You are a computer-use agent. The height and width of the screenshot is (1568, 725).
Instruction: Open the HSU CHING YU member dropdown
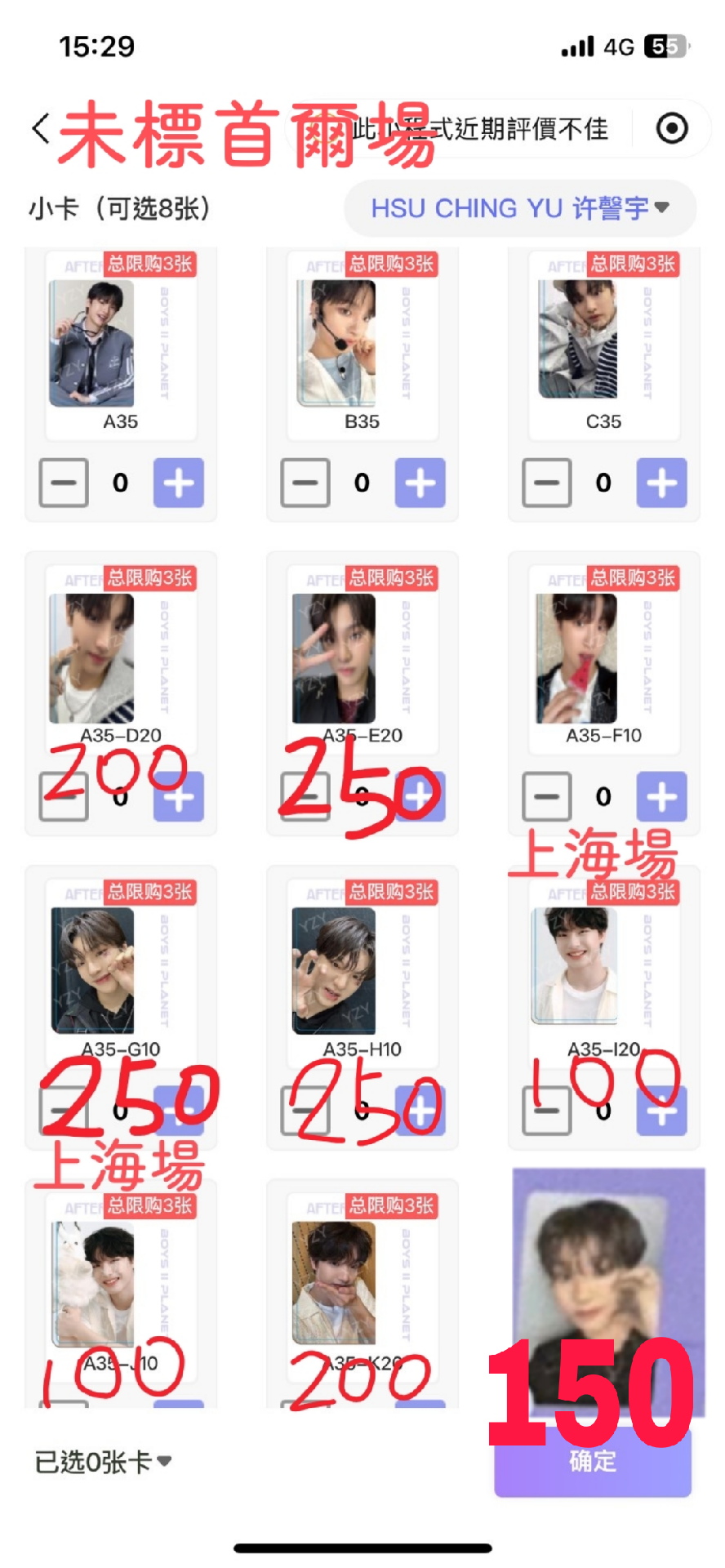(x=520, y=208)
